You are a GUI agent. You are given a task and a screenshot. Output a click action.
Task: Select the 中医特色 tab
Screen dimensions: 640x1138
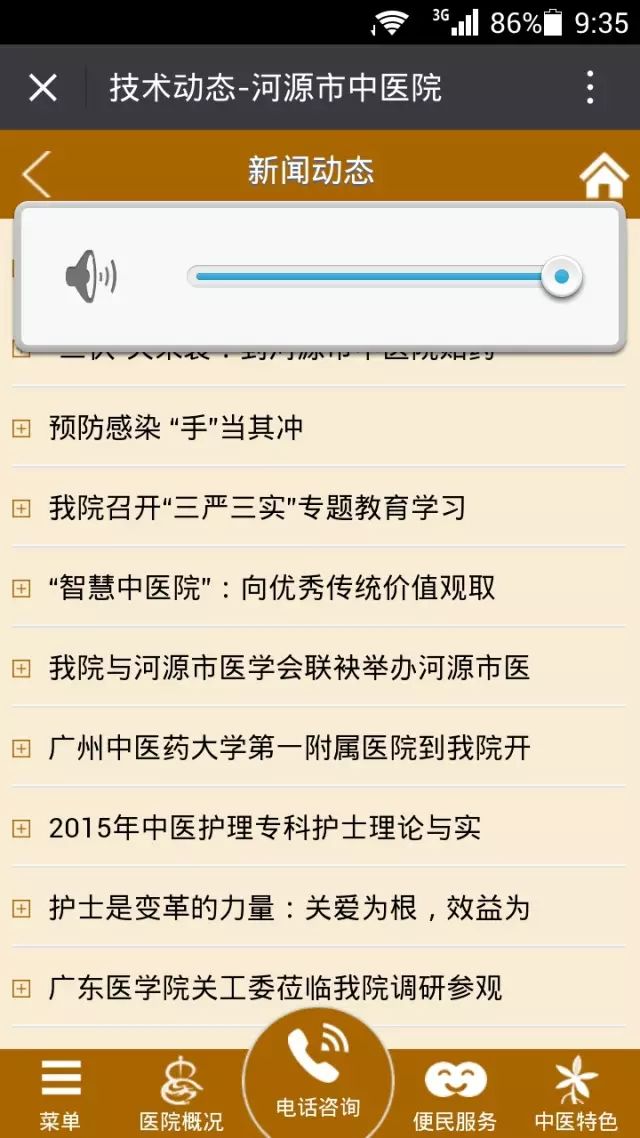pos(576,1094)
